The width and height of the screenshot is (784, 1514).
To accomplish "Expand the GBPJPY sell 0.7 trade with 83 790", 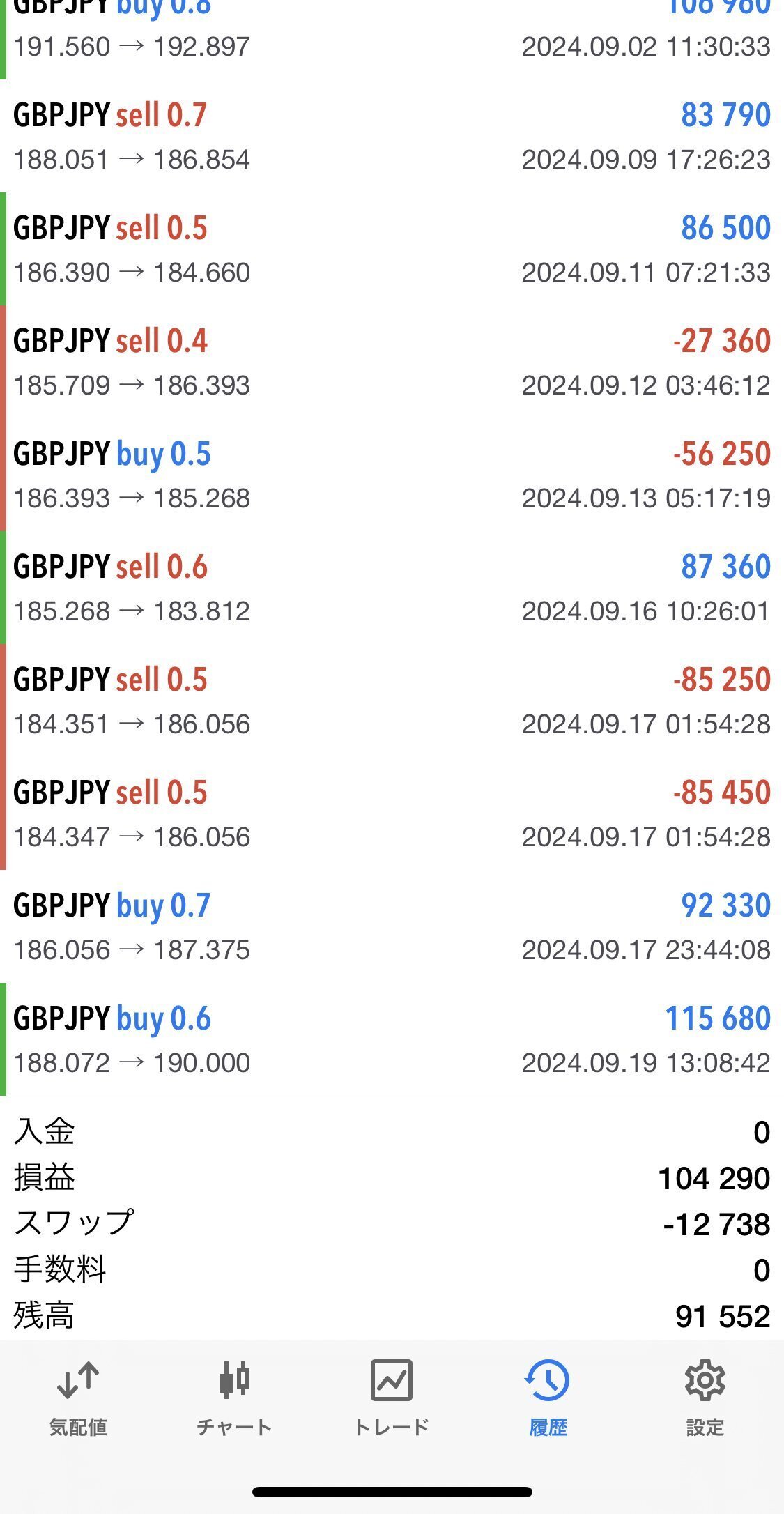I will tap(392, 136).
